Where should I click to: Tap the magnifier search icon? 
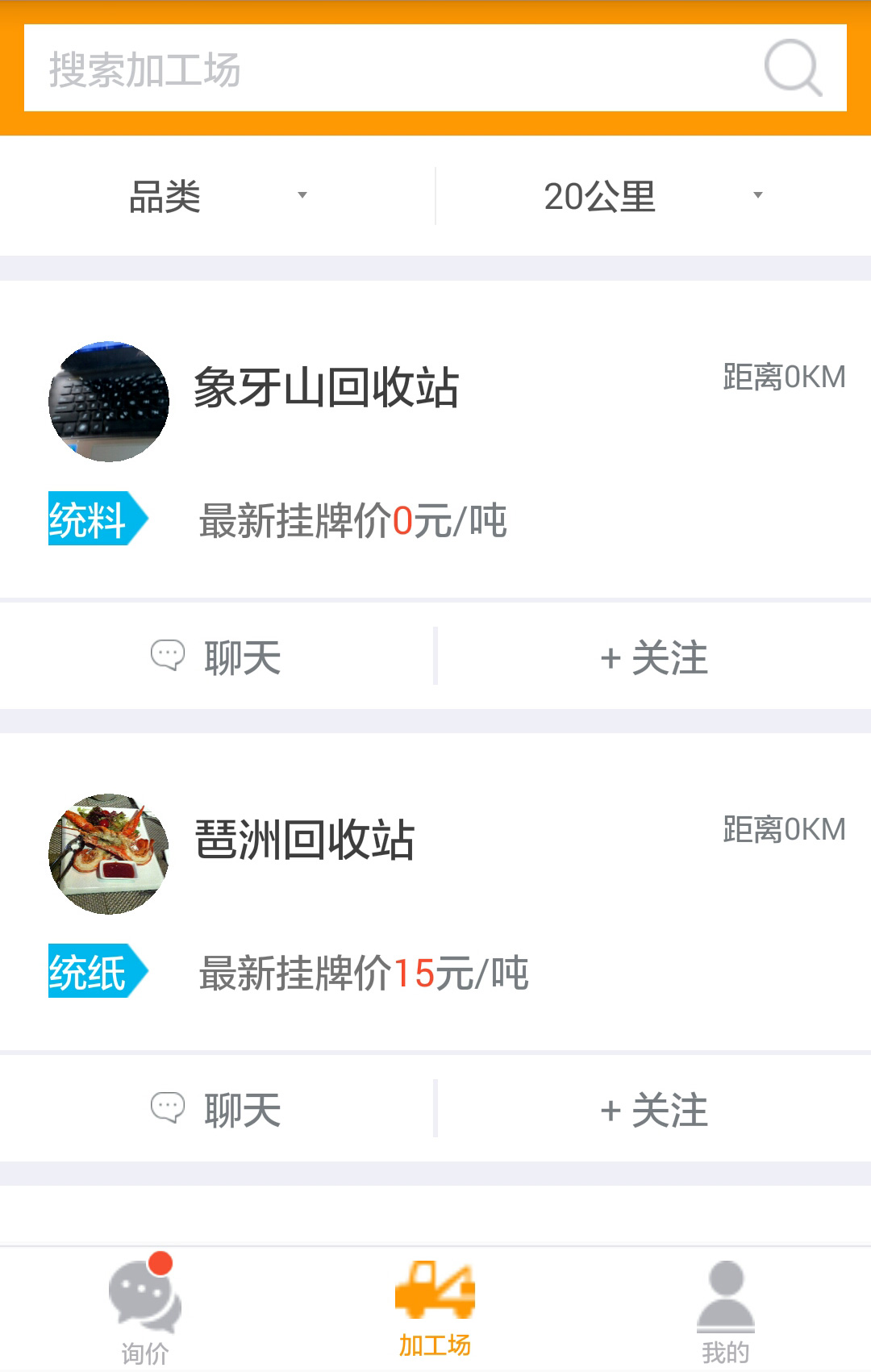coord(793,69)
